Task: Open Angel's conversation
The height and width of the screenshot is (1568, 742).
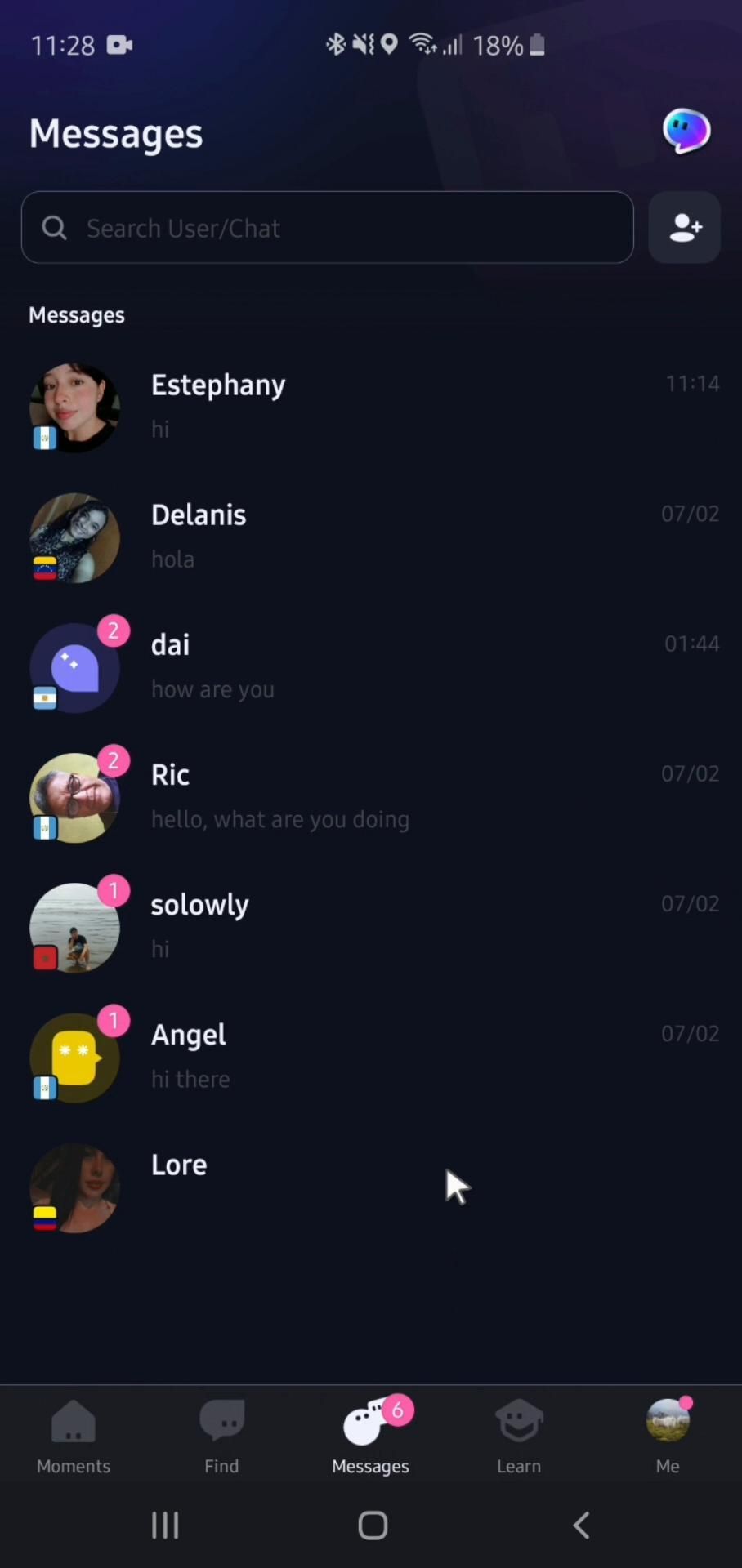Action: click(x=327, y=1056)
